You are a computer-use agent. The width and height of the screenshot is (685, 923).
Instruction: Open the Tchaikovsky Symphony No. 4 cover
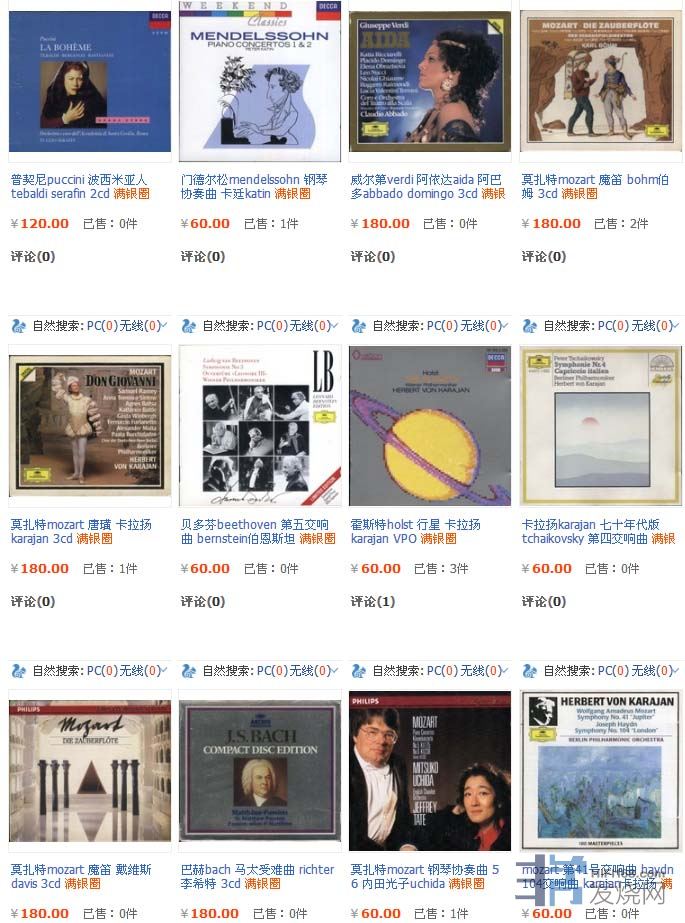[600, 425]
